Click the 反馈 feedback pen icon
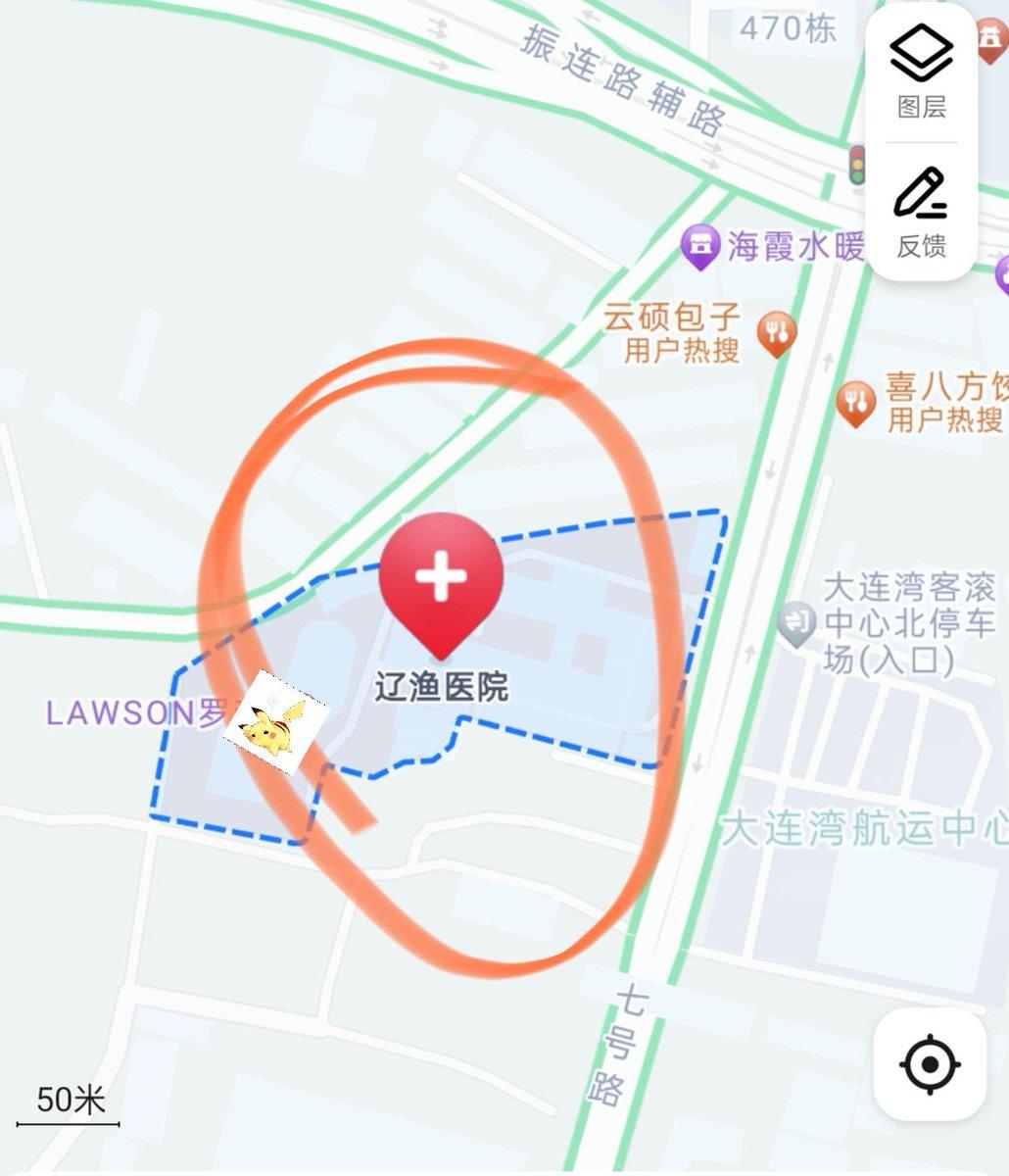 tap(922, 196)
